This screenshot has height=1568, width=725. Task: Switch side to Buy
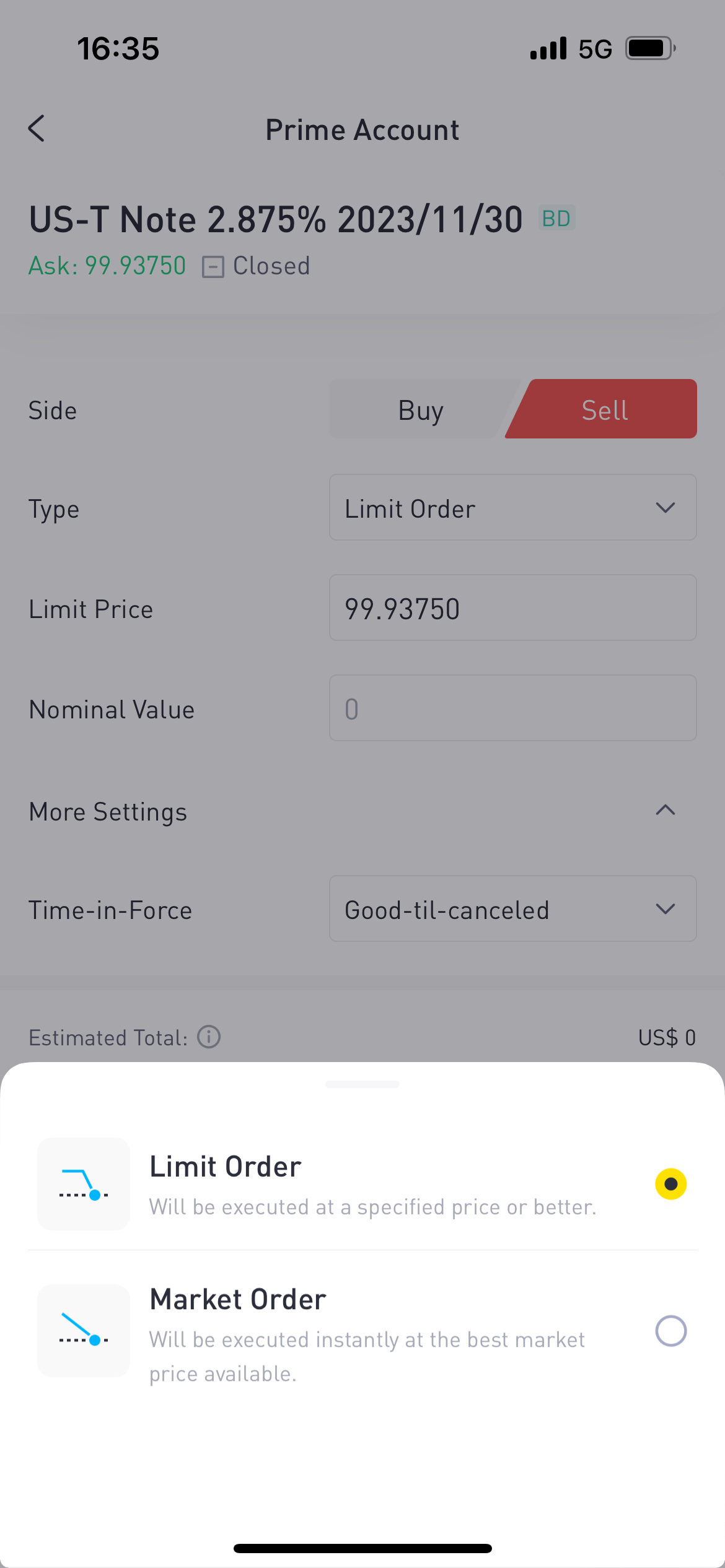tap(421, 410)
